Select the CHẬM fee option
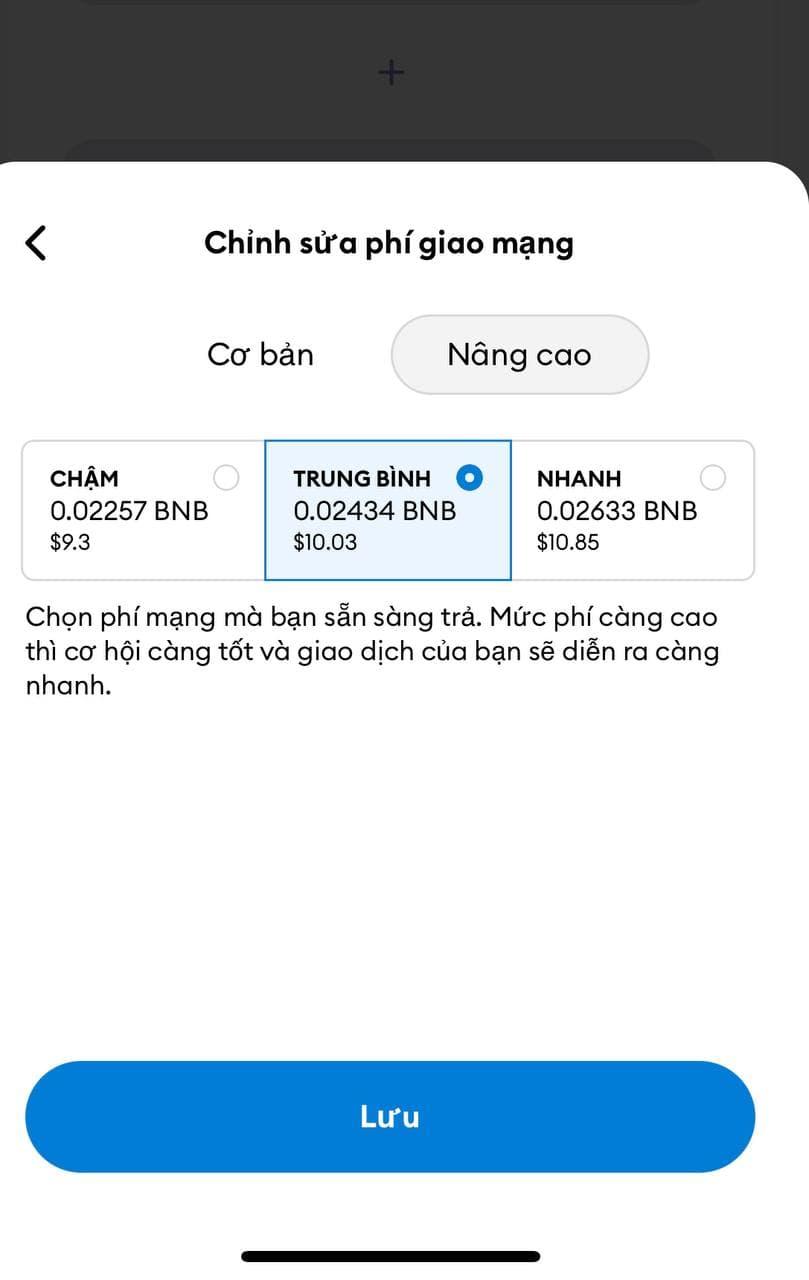 143,510
